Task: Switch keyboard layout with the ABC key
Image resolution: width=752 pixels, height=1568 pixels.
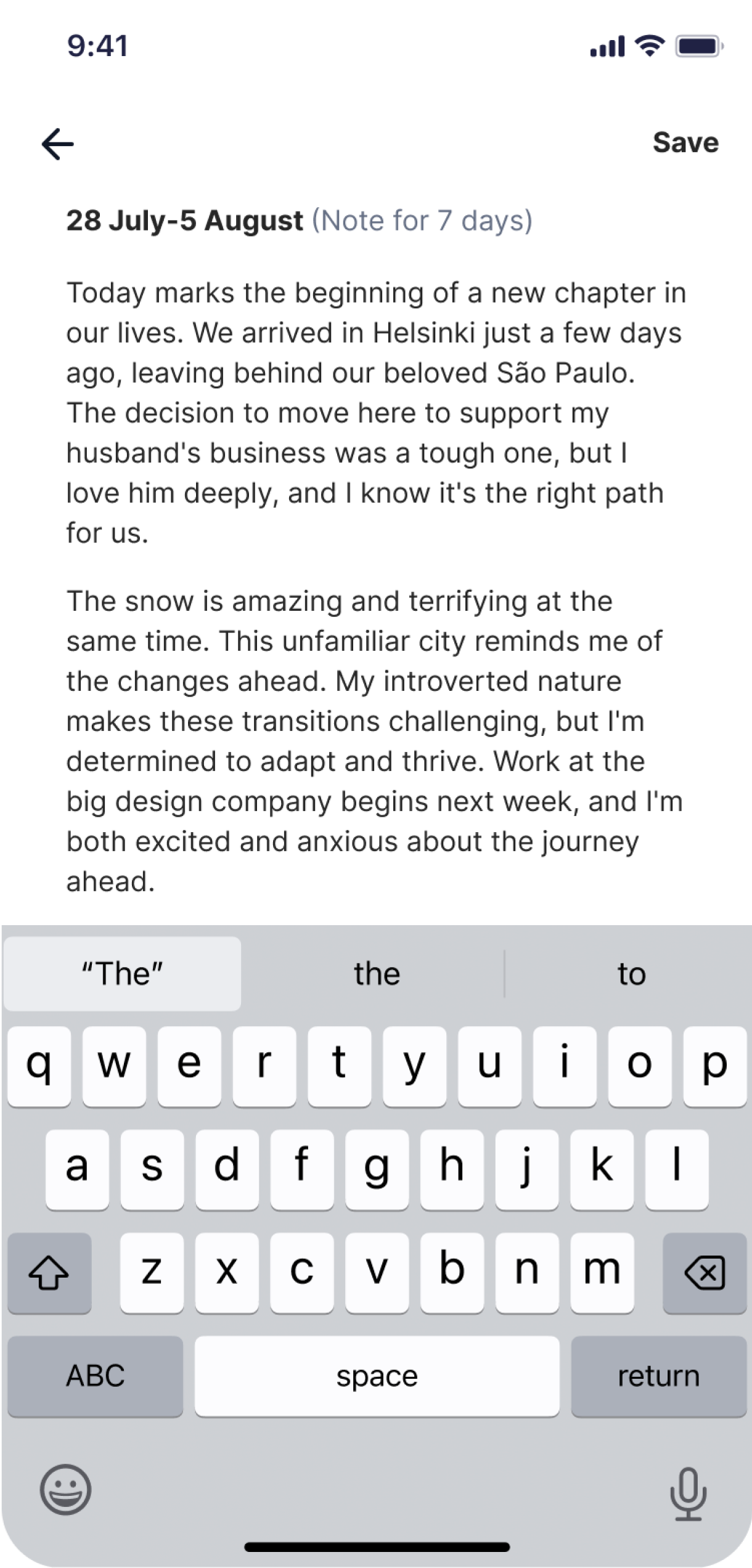Action: tap(96, 1376)
